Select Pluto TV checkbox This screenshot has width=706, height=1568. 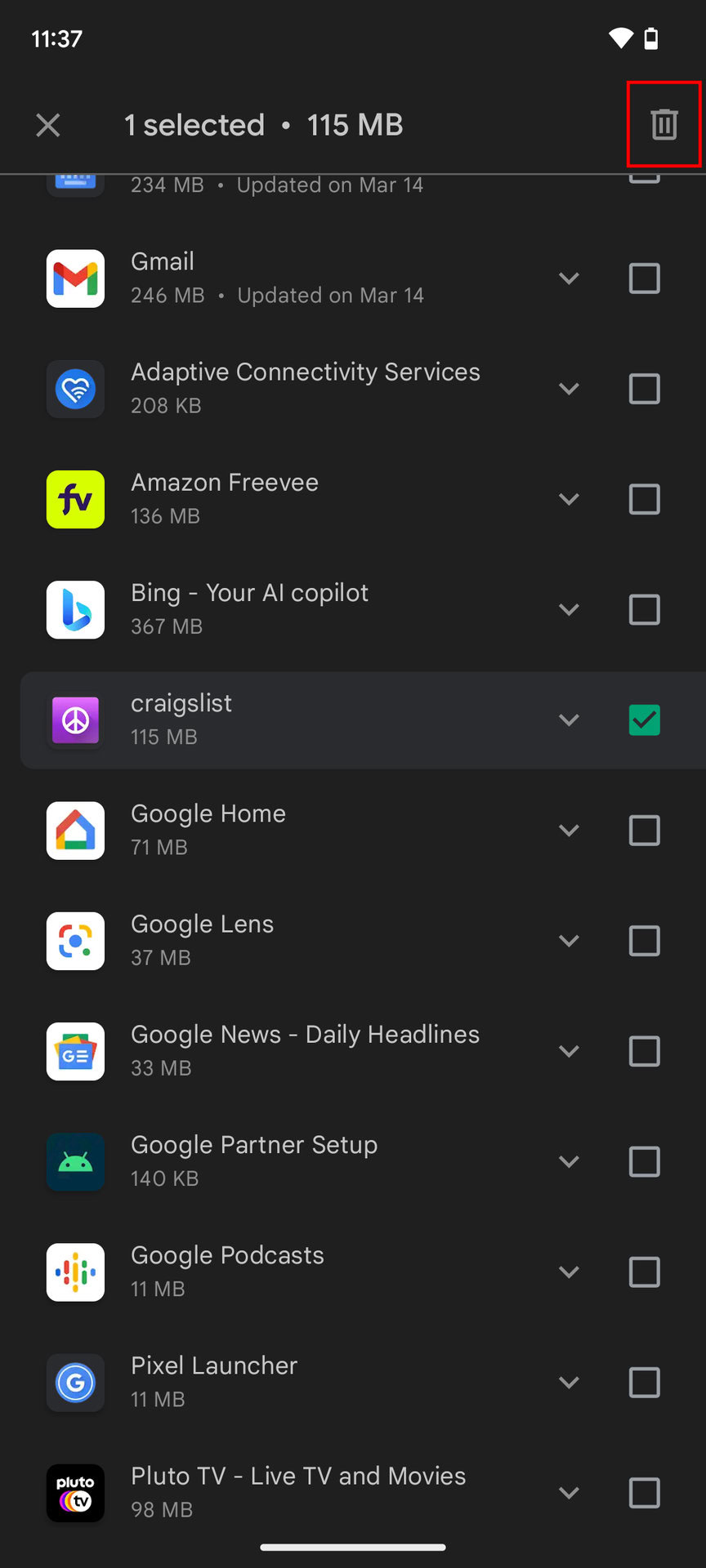click(x=644, y=1493)
